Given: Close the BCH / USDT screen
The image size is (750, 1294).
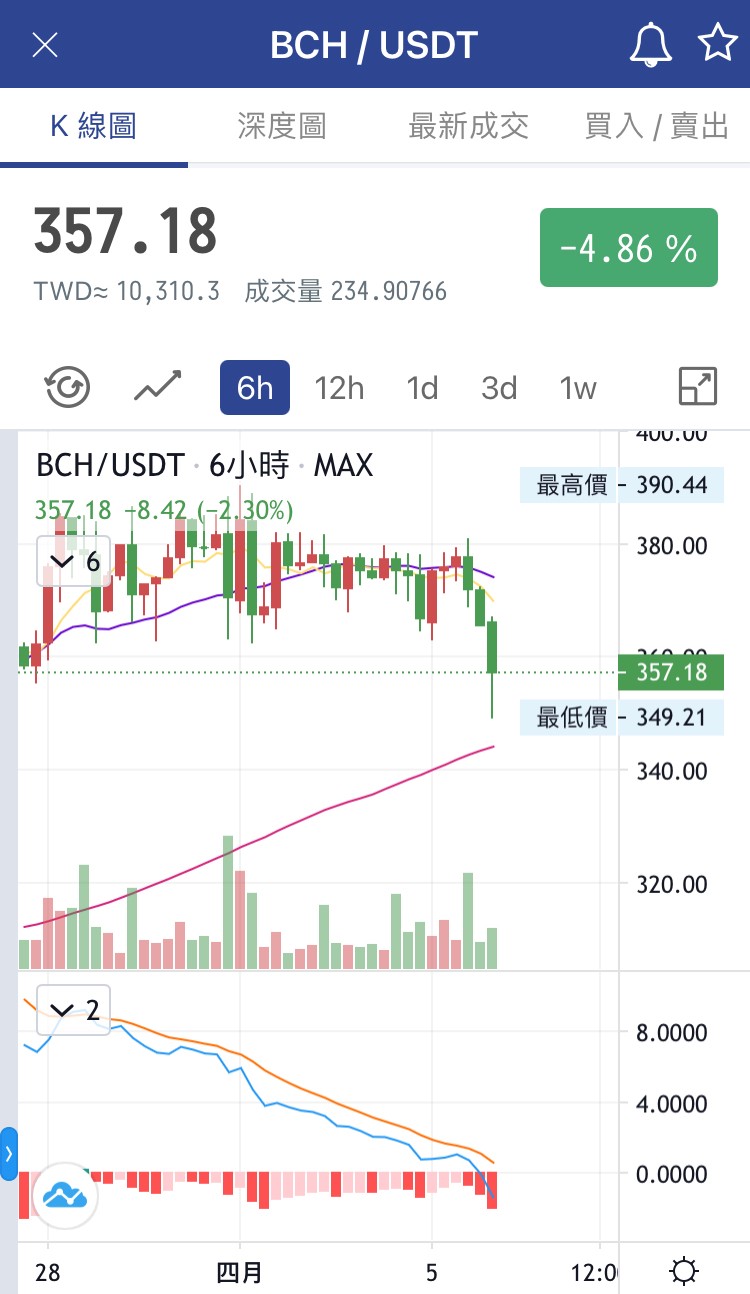Looking at the screenshot, I should pos(45,45).
